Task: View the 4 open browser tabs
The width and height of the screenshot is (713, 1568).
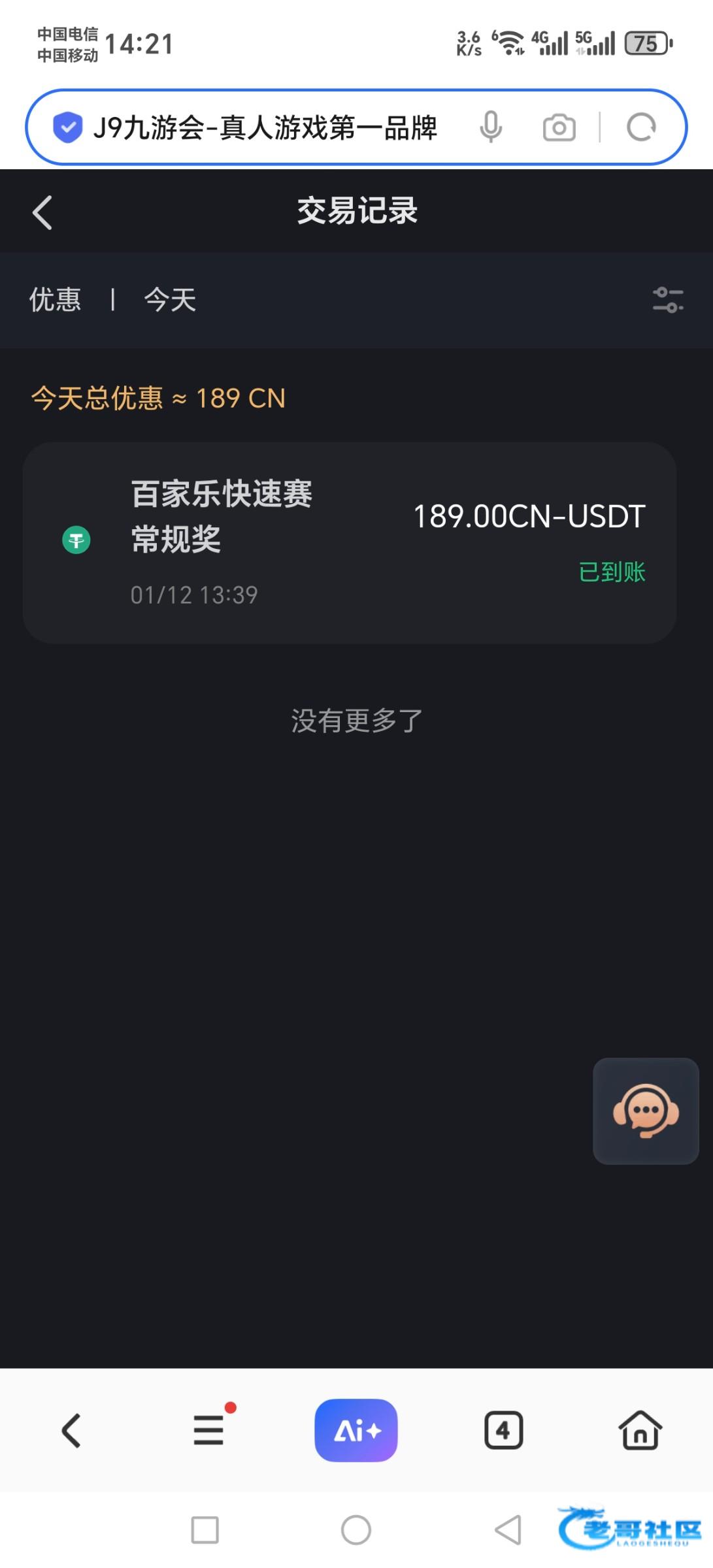Action: click(503, 1431)
